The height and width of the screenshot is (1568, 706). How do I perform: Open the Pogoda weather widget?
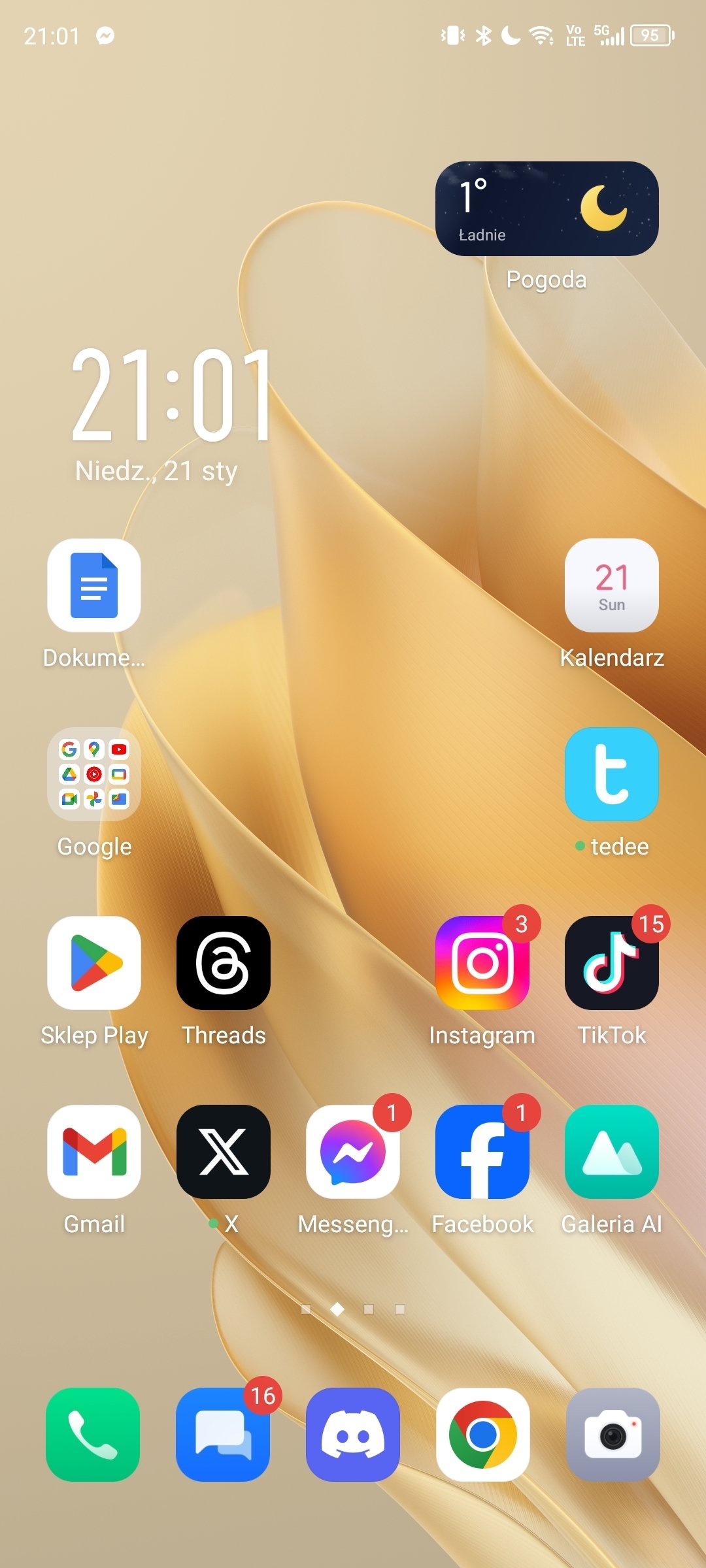point(547,208)
